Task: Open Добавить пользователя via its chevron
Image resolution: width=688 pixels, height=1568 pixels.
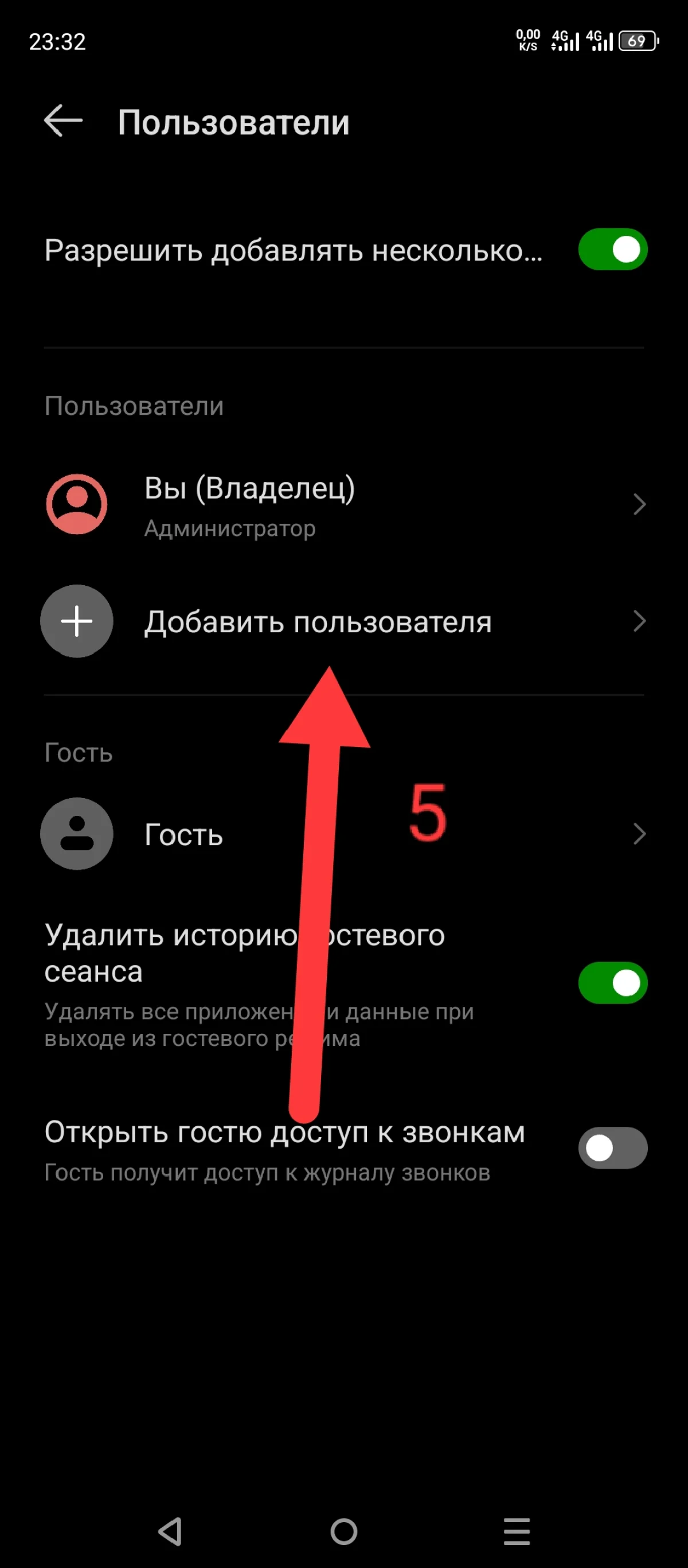Action: click(639, 621)
